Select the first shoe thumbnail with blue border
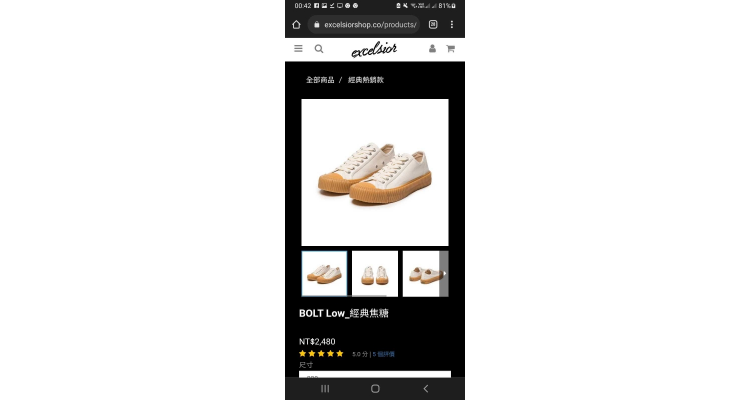The image size is (750, 400). [x=324, y=273]
